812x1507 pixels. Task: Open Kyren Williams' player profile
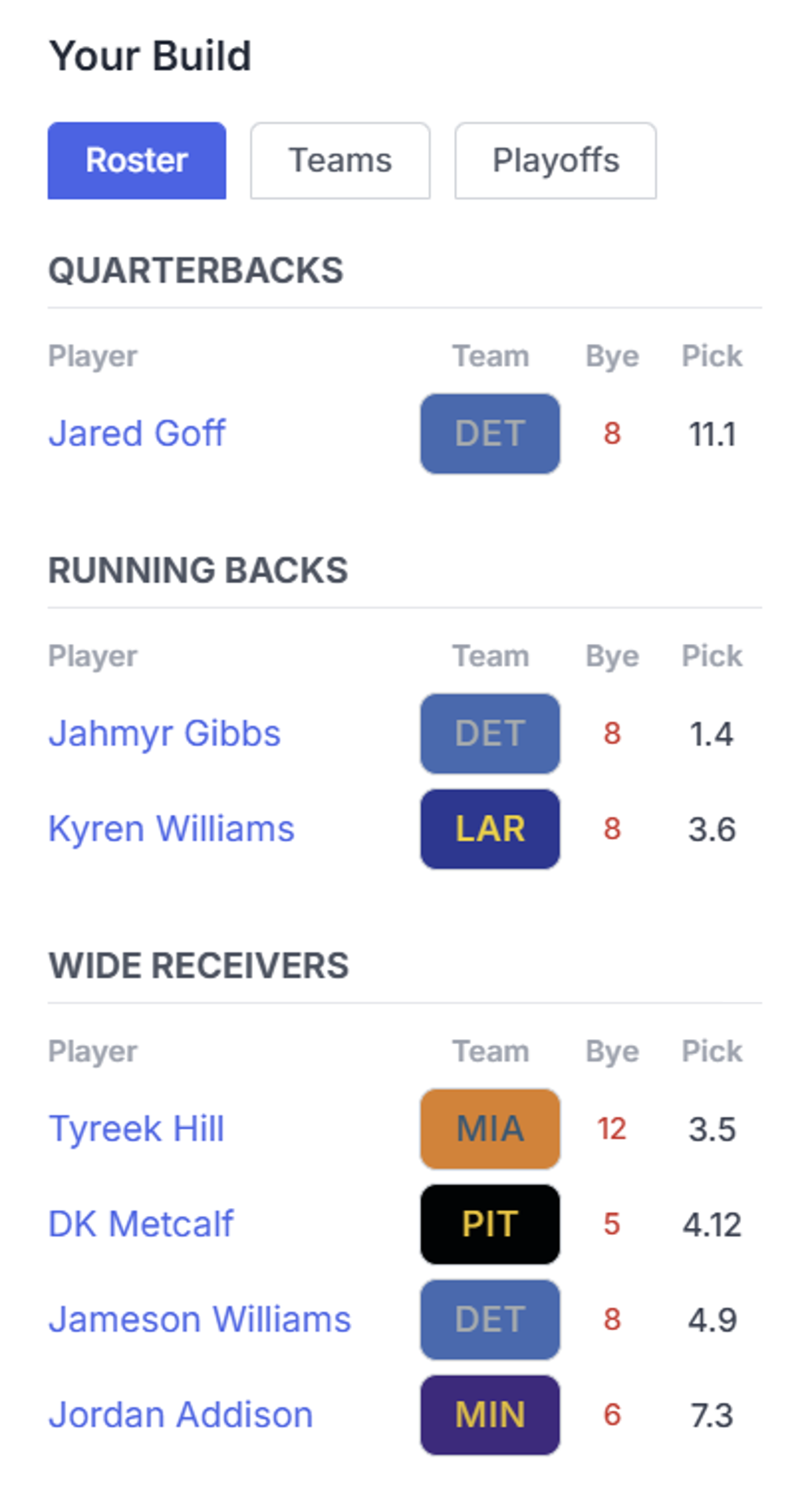coord(172,828)
